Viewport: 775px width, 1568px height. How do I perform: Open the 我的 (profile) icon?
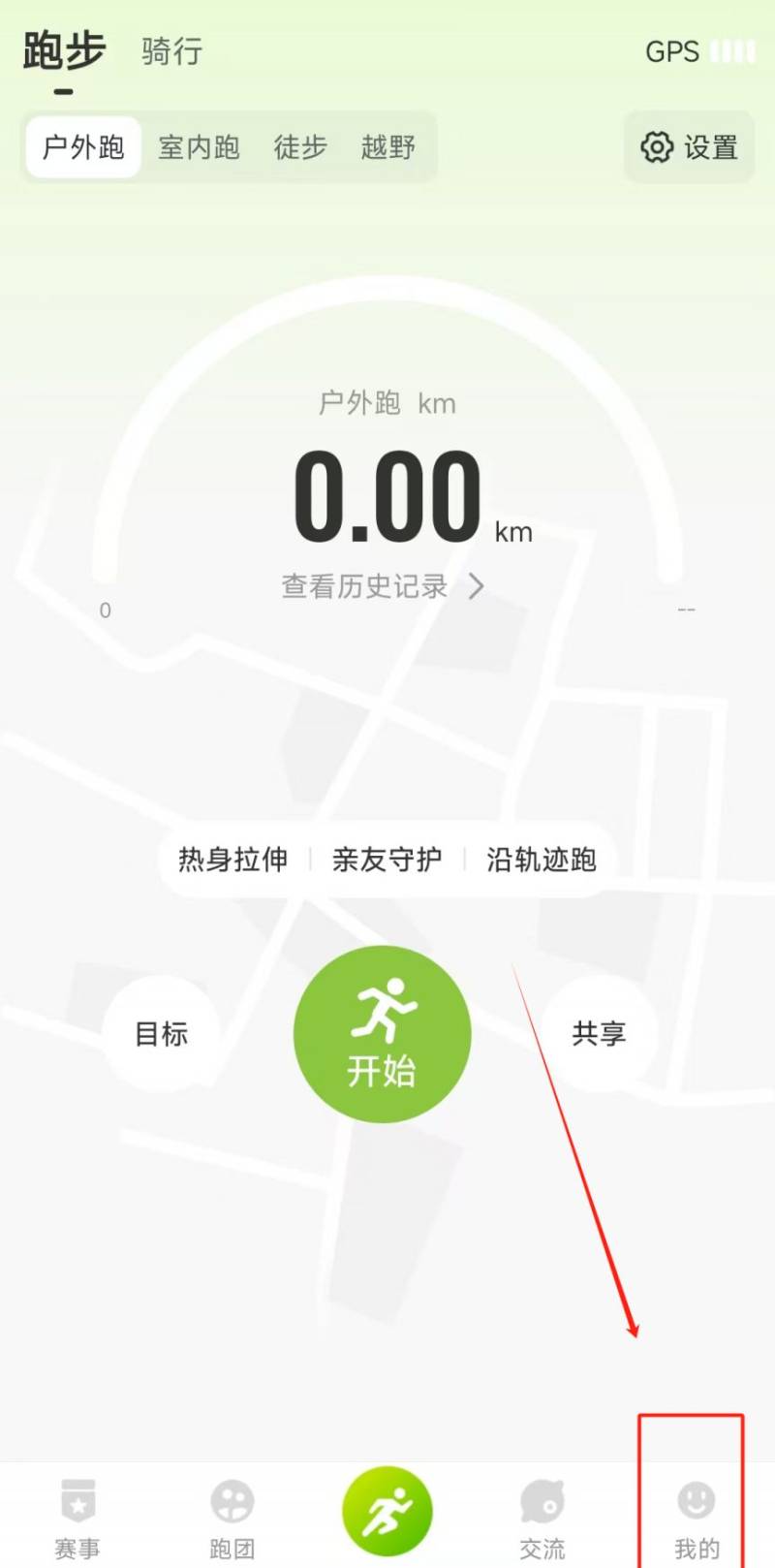click(697, 1502)
